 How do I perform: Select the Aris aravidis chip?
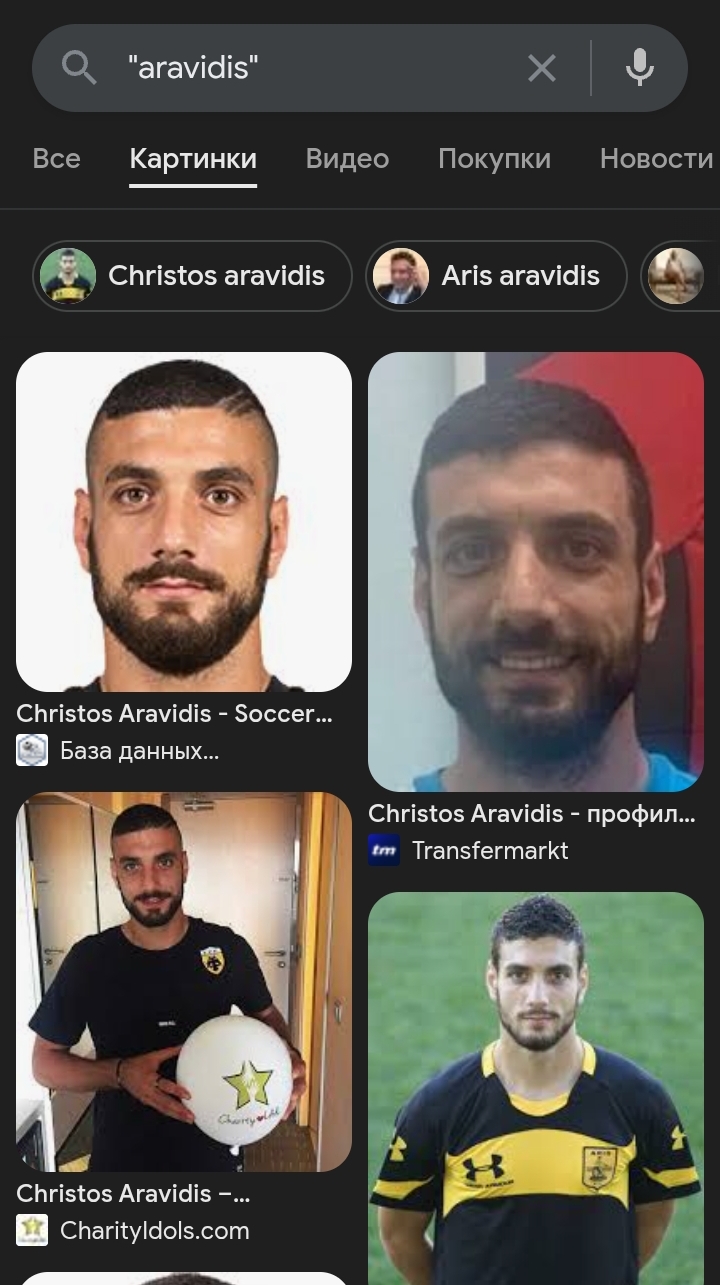click(496, 276)
